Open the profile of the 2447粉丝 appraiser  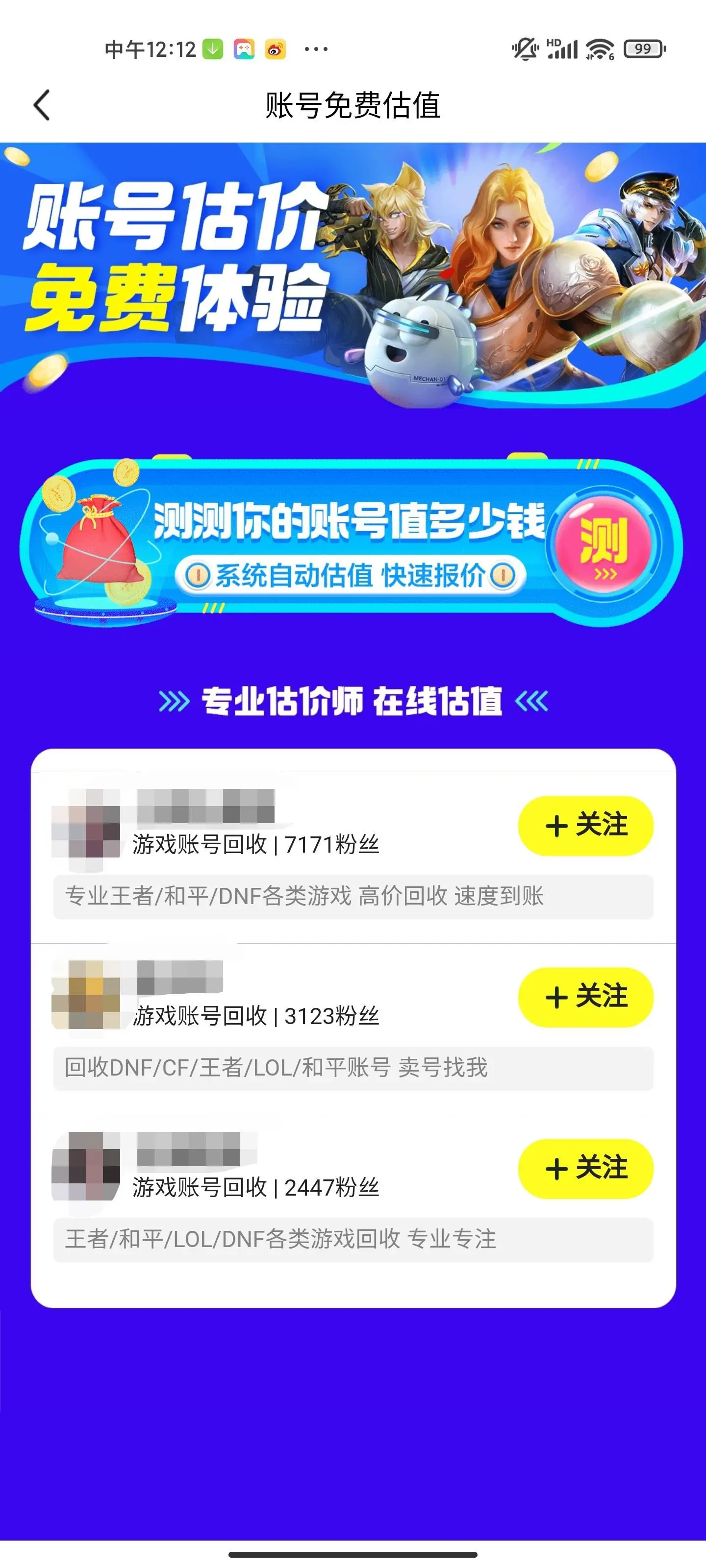[x=86, y=1166]
